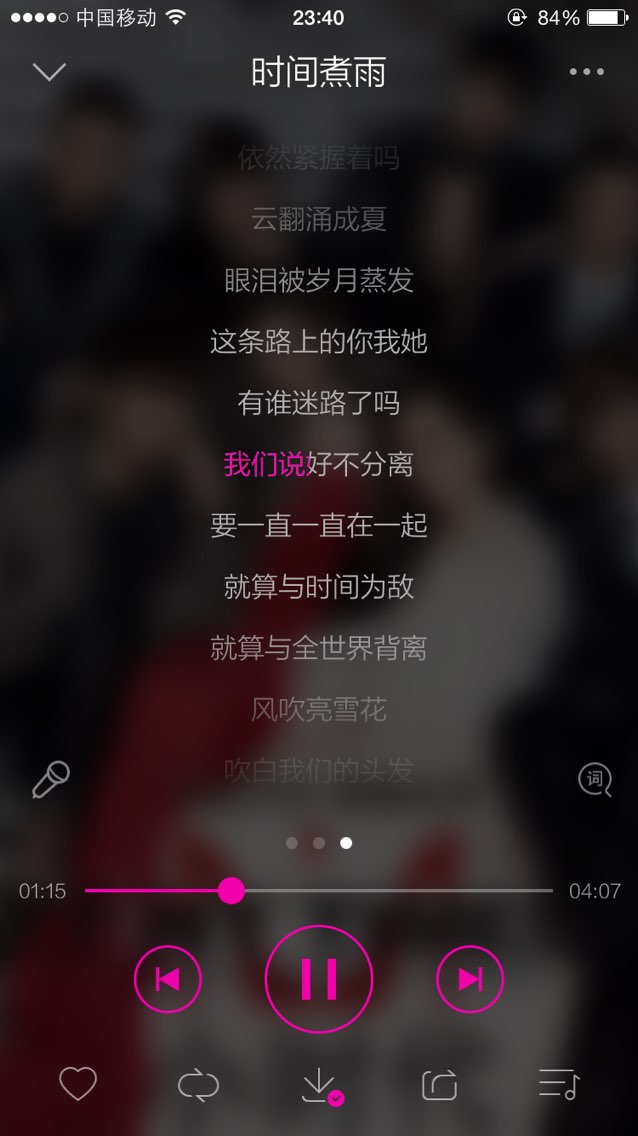Pause the song 时间煮雨
This screenshot has width=638, height=1136.
point(319,979)
